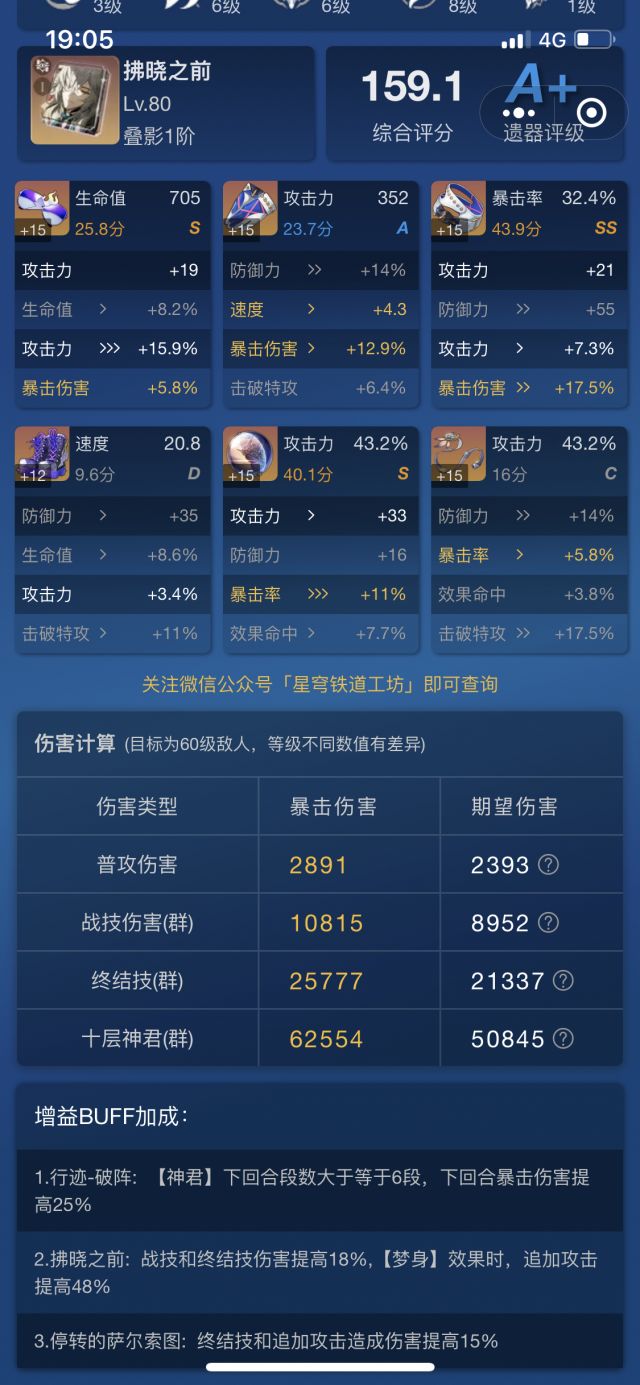
Task: Show help for 终结技 expected damage
Action: pyautogui.click(x=563, y=981)
